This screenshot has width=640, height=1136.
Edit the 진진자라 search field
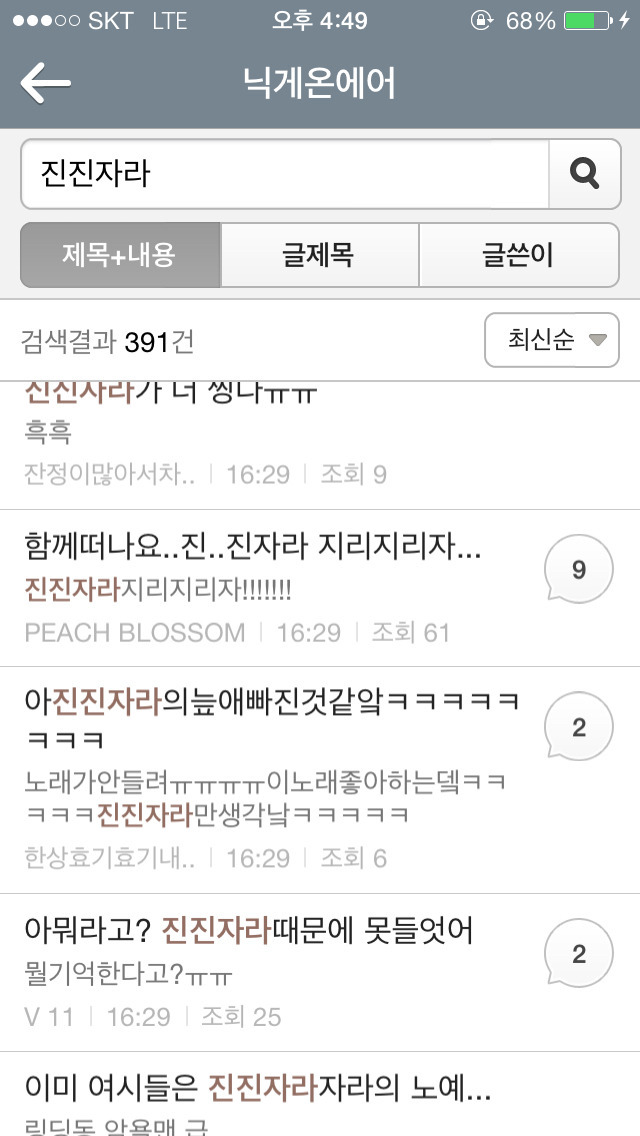click(x=285, y=173)
